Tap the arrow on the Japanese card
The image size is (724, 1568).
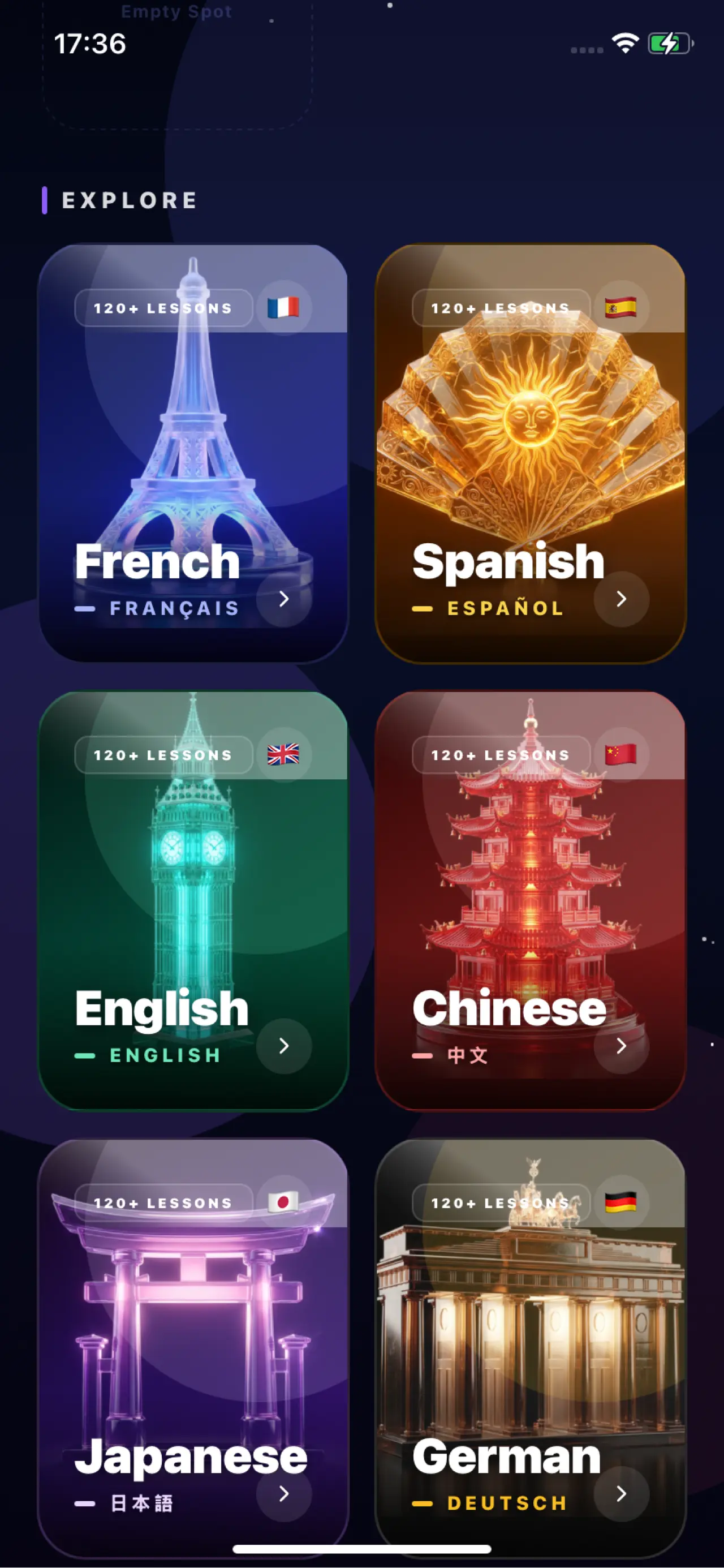(x=283, y=1493)
